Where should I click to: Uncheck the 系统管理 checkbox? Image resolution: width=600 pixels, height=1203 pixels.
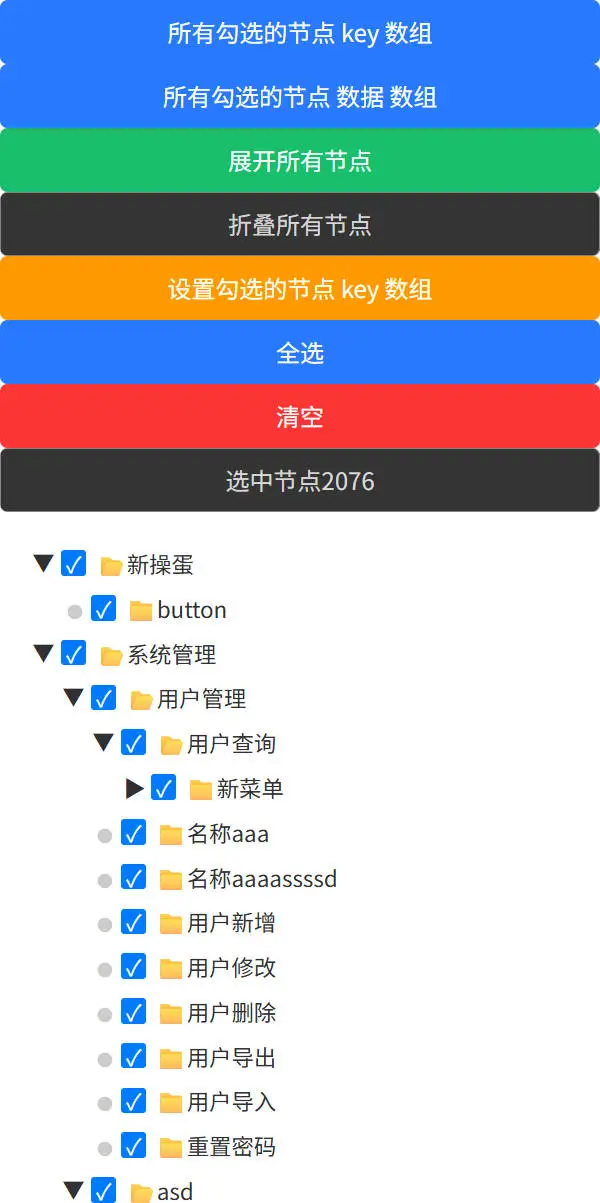pos(74,654)
